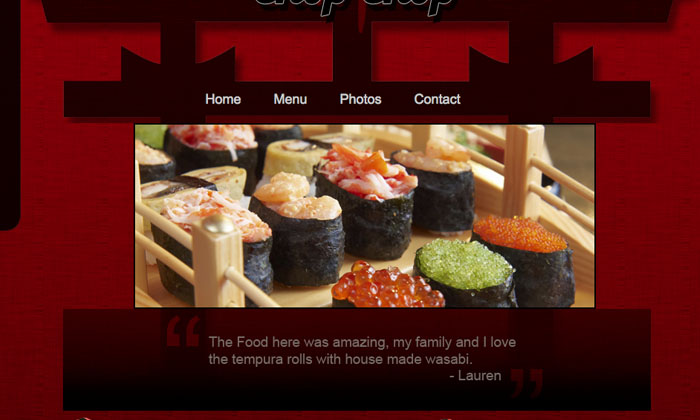Open the Contact page
The height and width of the screenshot is (420, 700).
437,99
